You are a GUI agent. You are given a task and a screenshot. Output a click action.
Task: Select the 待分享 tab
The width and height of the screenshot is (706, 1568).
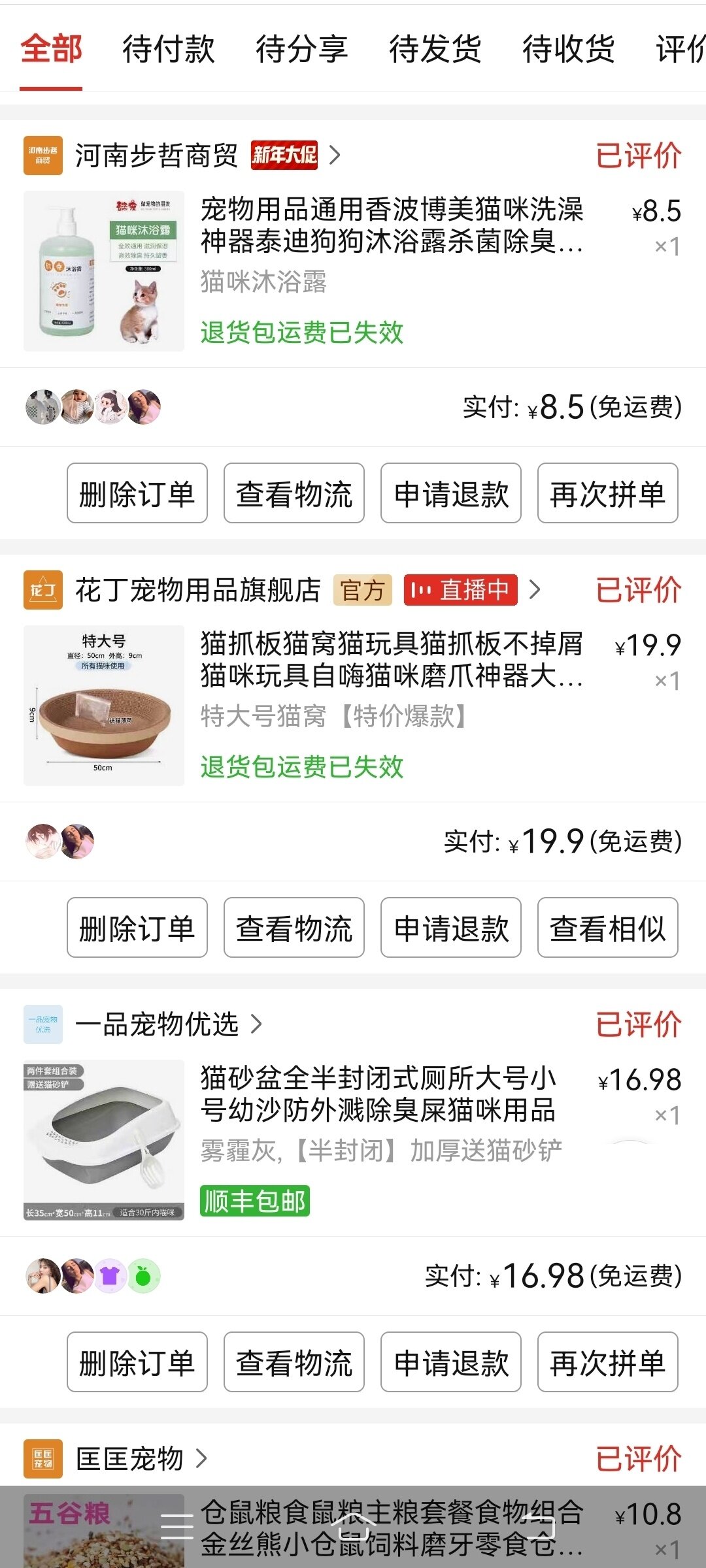click(x=301, y=50)
